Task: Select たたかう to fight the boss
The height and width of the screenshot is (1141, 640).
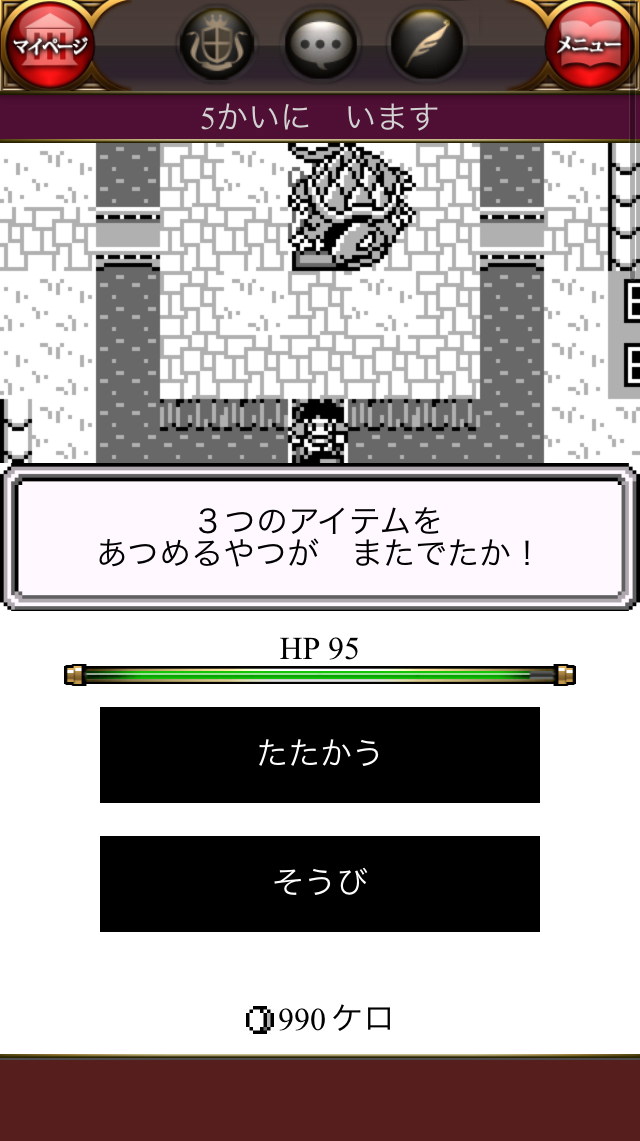Action: (320, 754)
